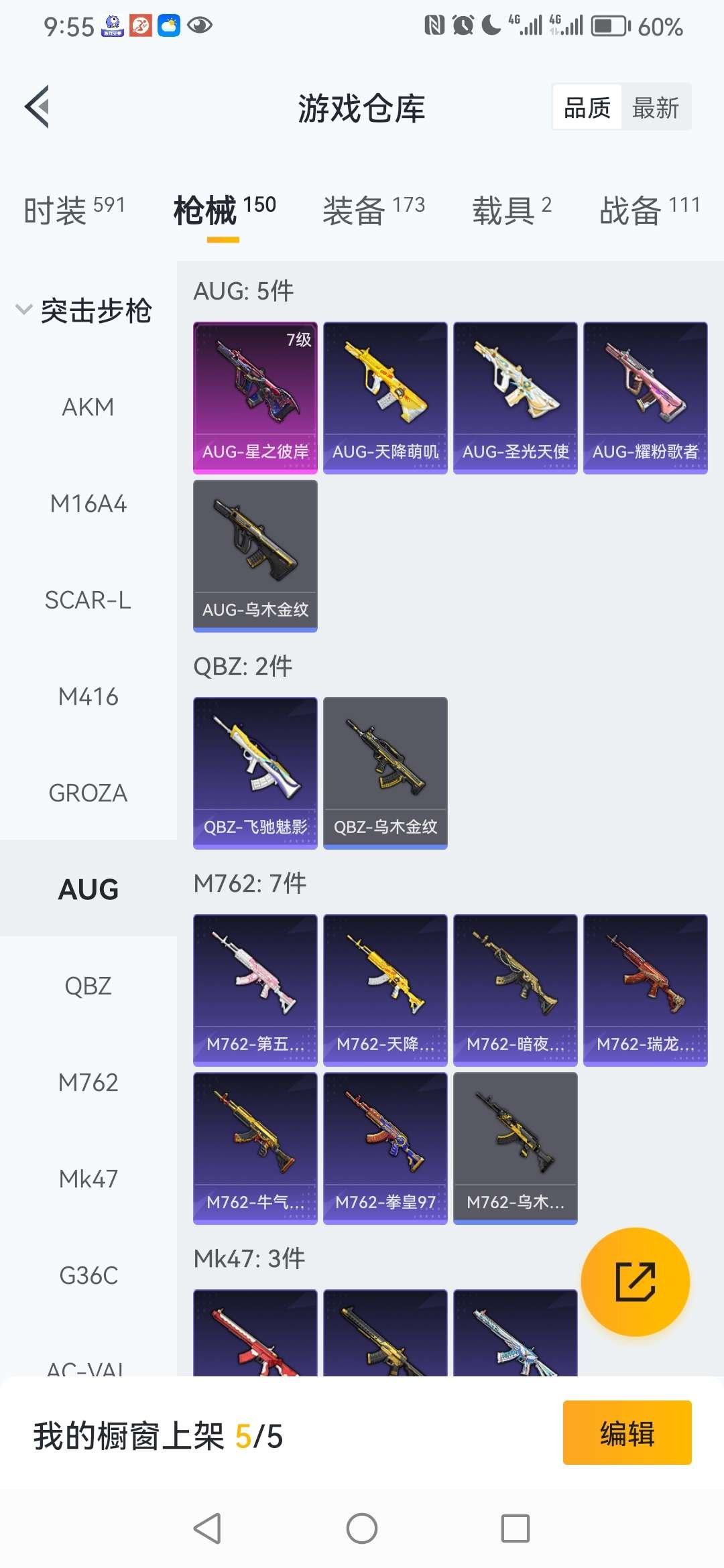Screen dimensions: 724x1568
Task: Select GROZA in the side list
Action: [88, 793]
